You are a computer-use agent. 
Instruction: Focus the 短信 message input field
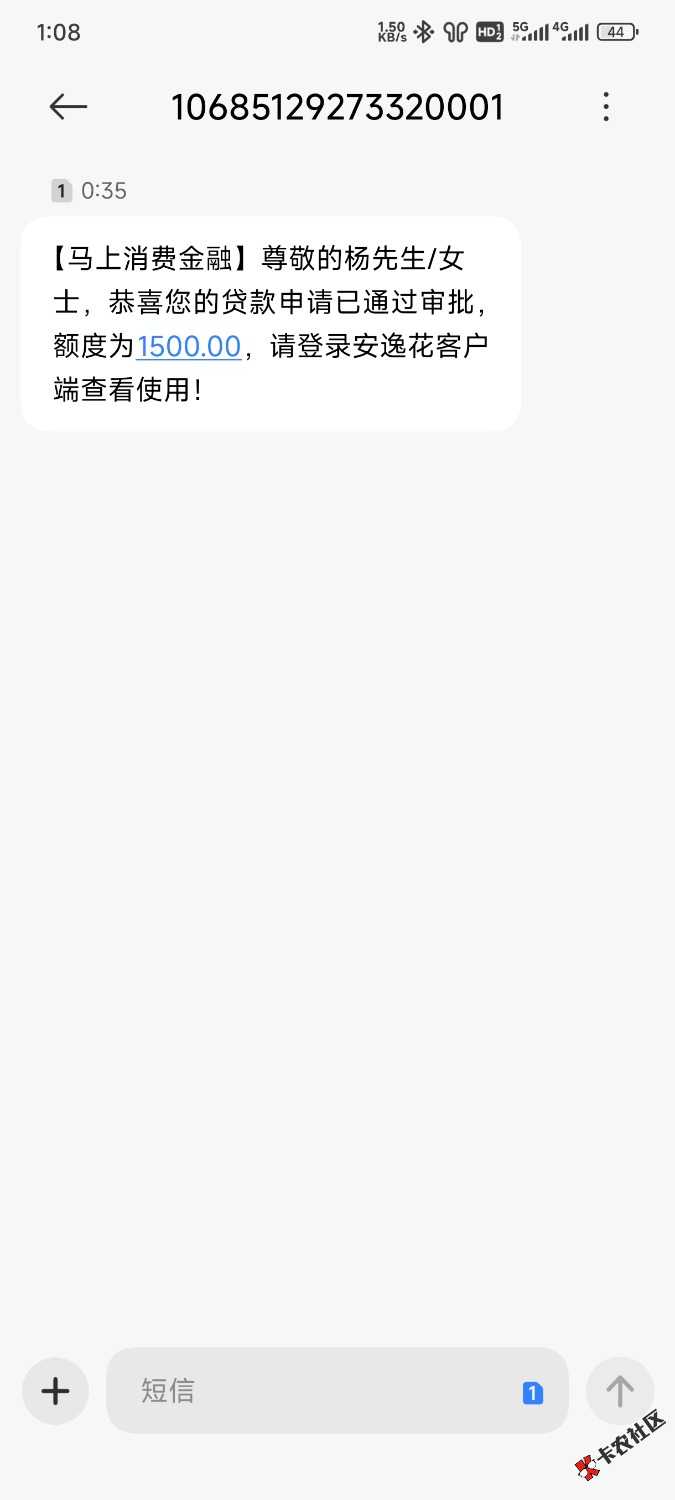coord(320,1390)
